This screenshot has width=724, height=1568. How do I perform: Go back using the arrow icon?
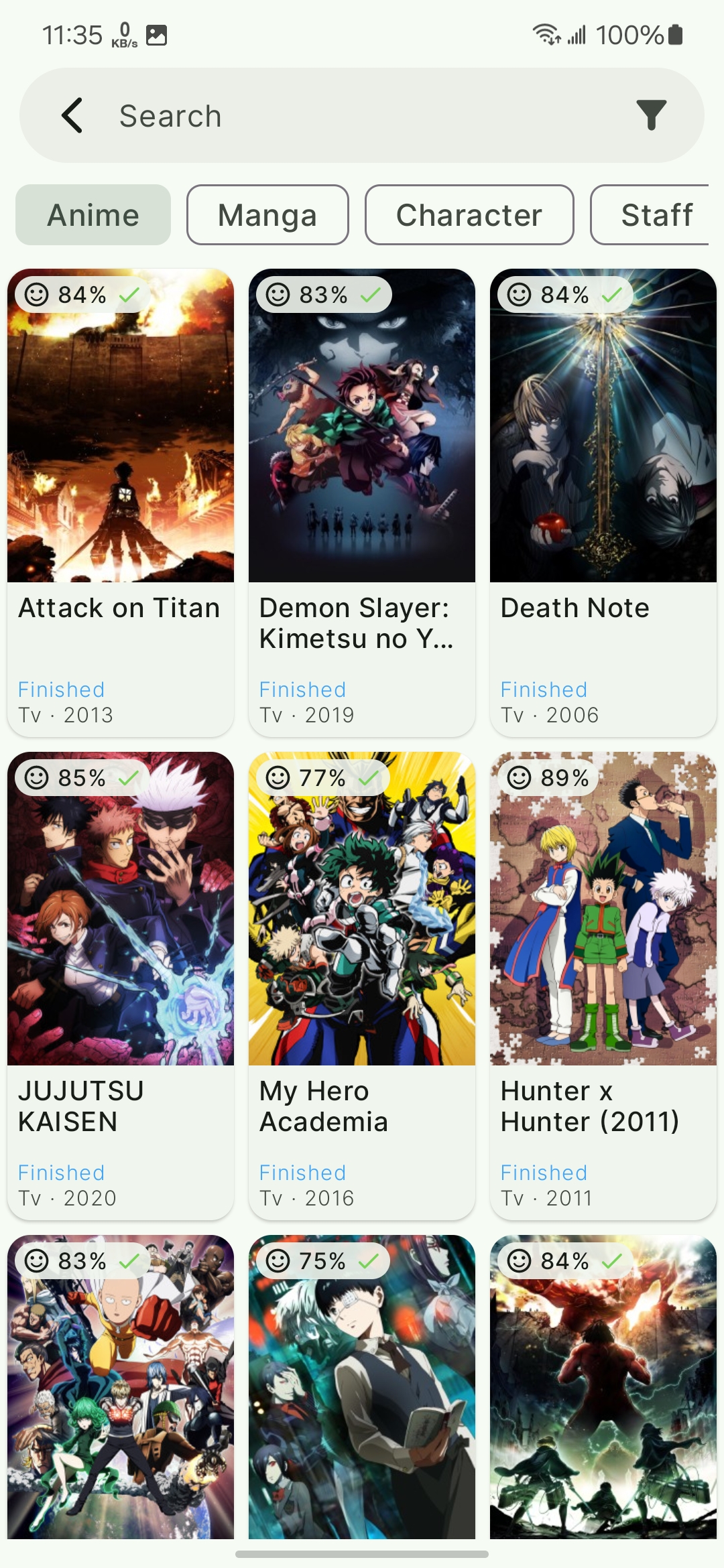click(x=72, y=115)
